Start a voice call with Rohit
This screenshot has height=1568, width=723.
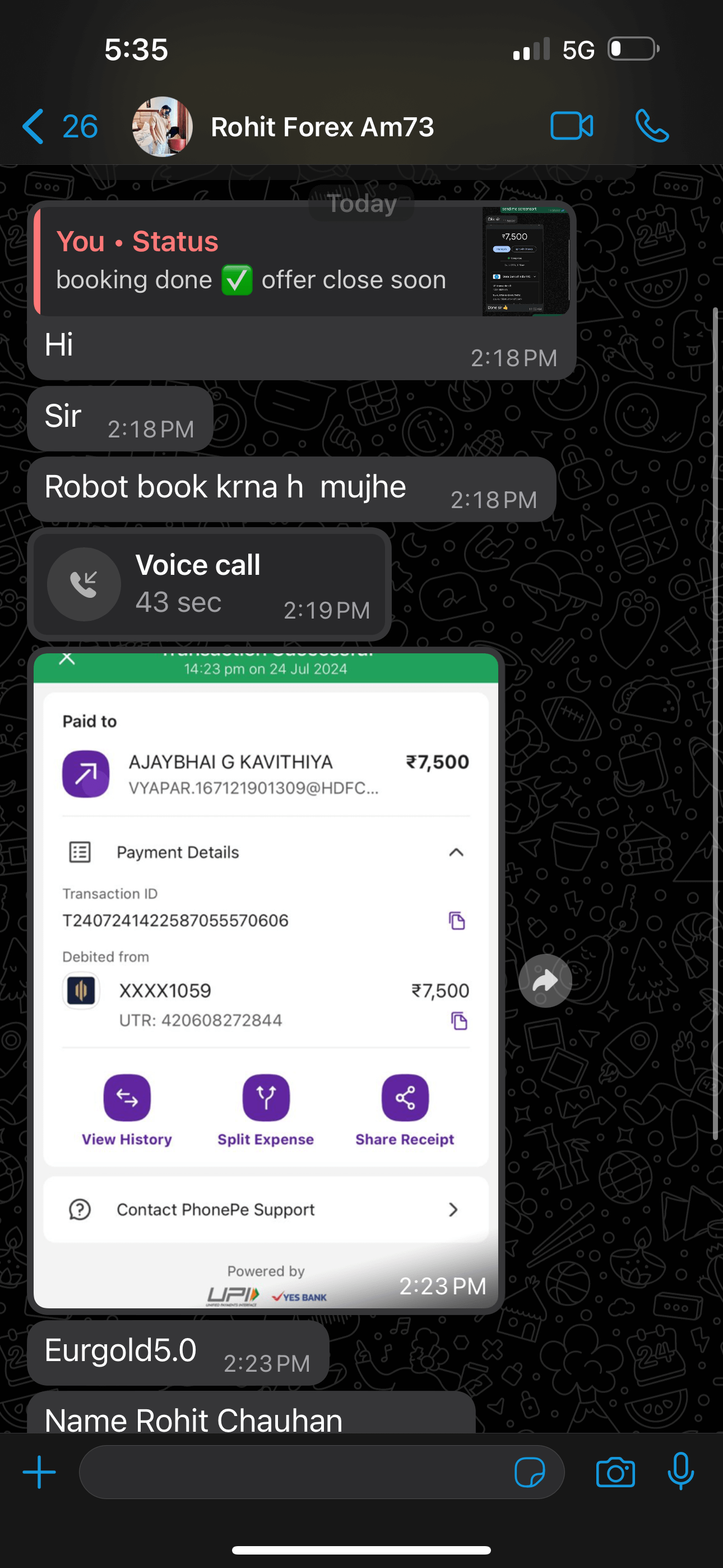pos(652,127)
